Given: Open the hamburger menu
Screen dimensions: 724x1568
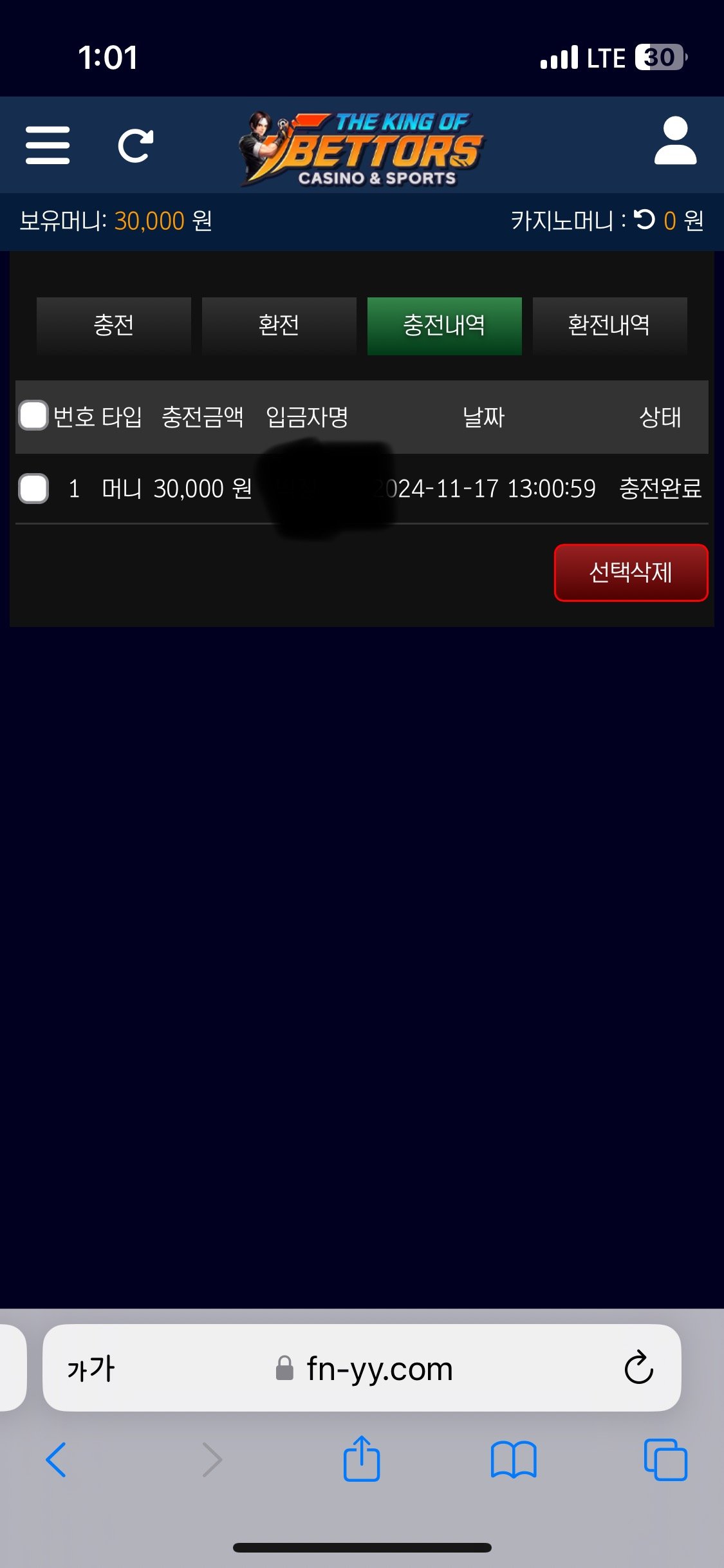Looking at the screenshot, I should coord(48,145).
